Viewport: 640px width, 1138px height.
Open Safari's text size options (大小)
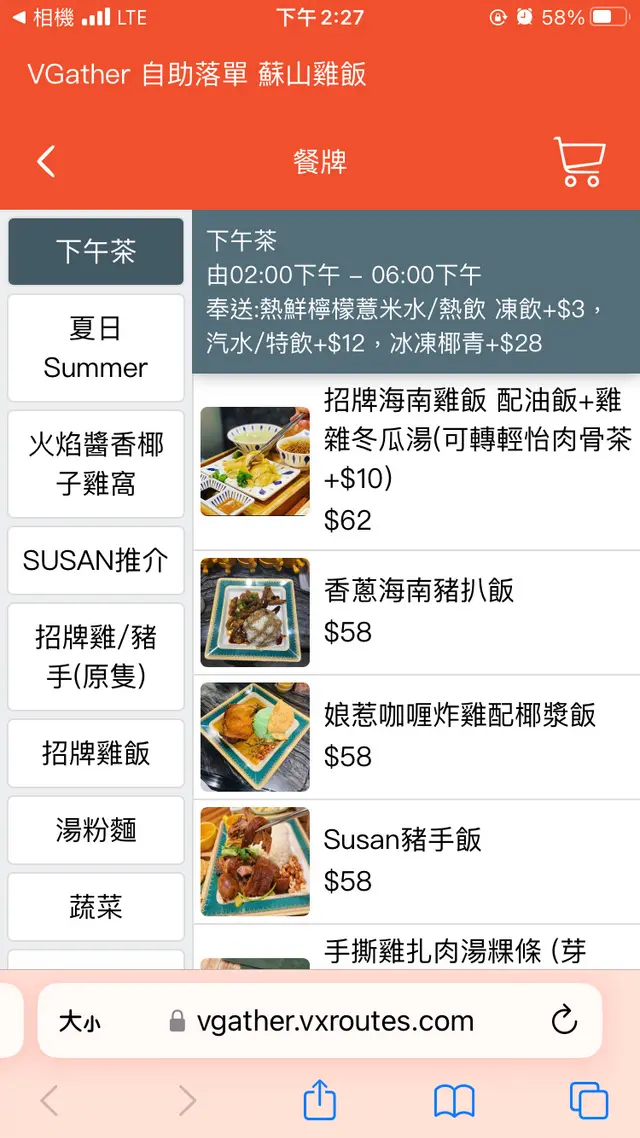80,1022
